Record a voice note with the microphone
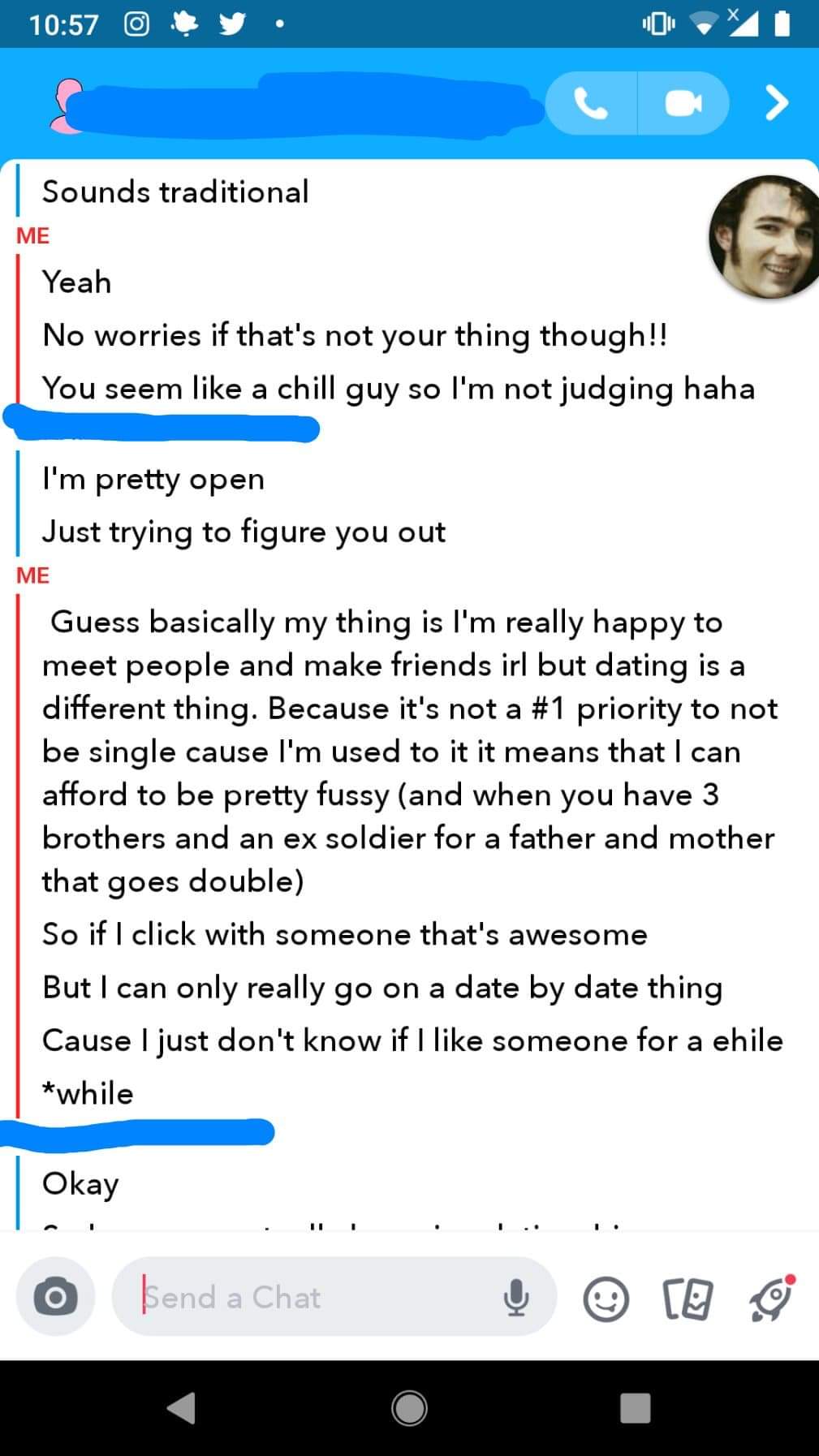The width and height of the screenshot is (819, 1456). pyautogui.click(x=515, y=1297)
